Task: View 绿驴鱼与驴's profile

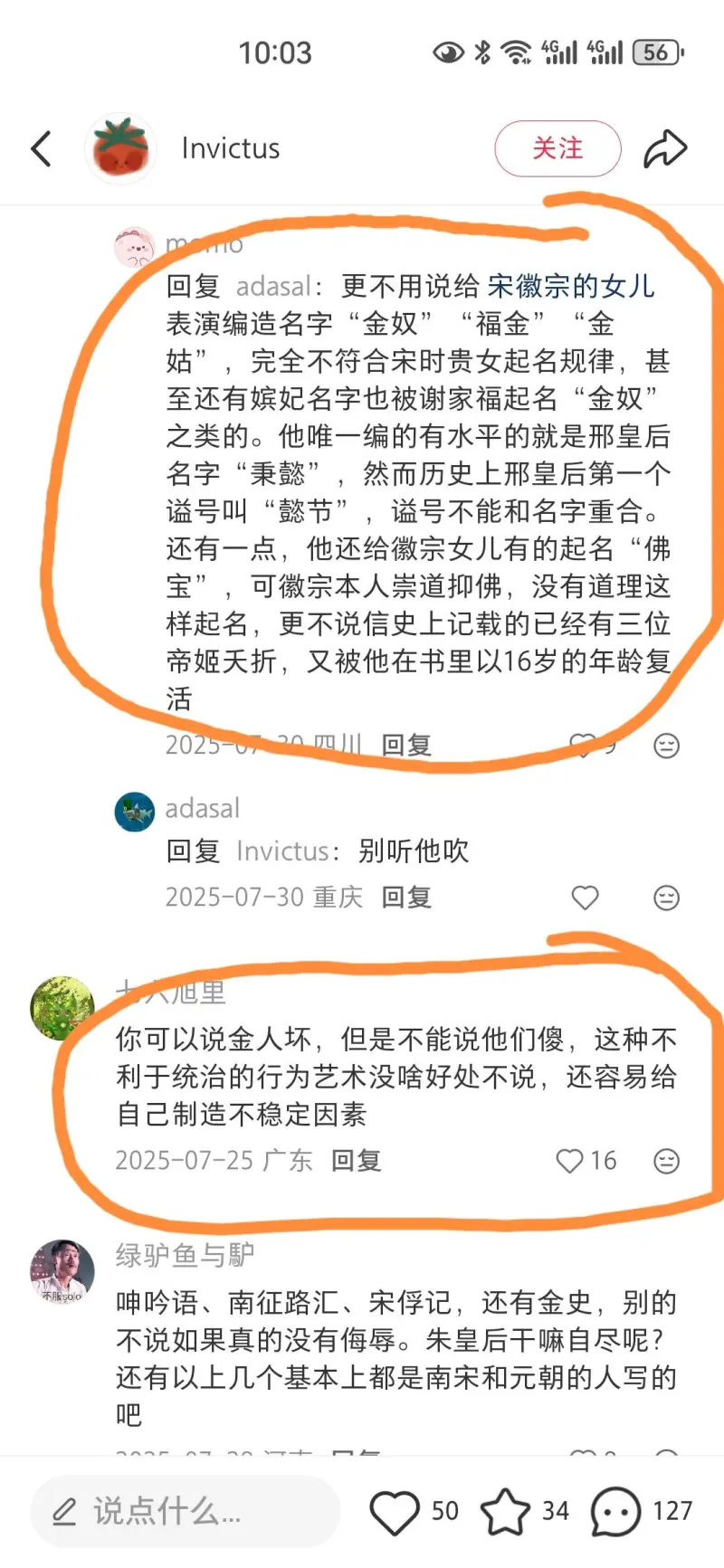Action: pos(62,1271)
